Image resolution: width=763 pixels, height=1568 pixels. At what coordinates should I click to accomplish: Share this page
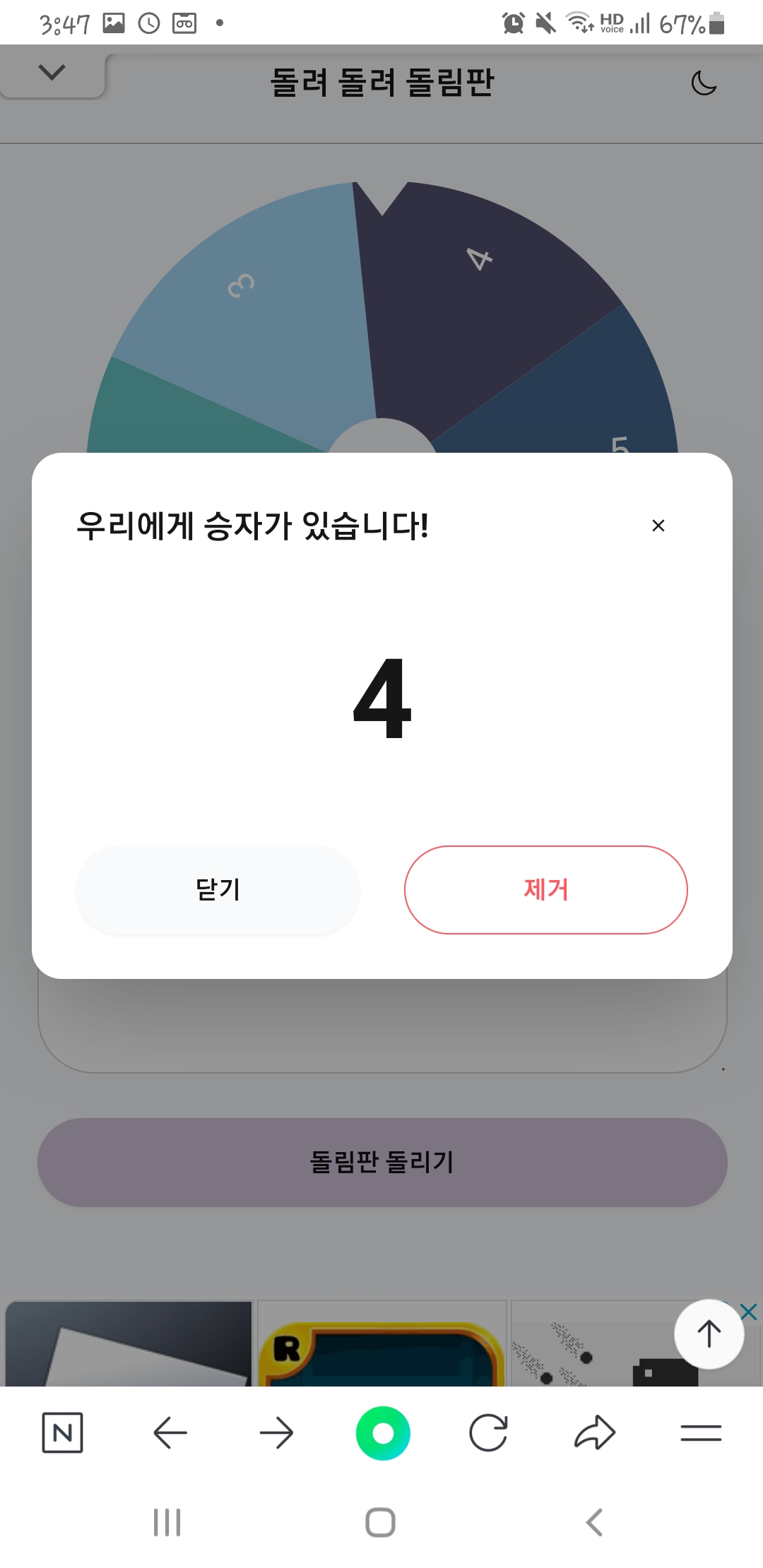[595, 1433]
